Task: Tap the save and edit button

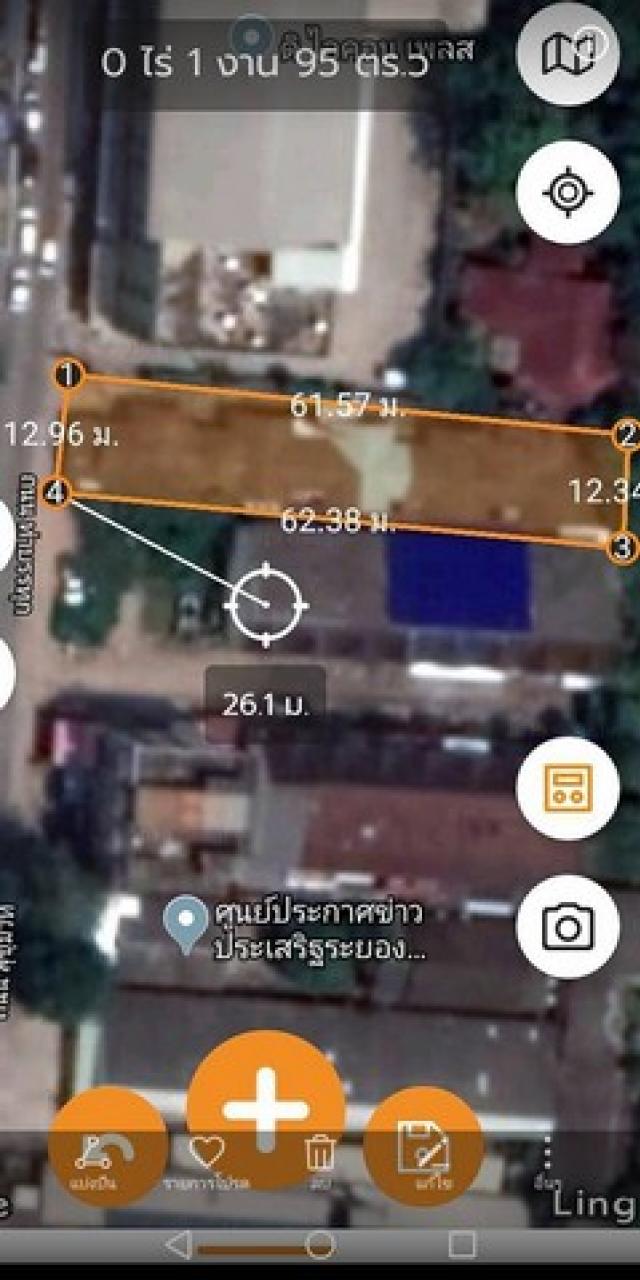Action: tap(424, 1146)
